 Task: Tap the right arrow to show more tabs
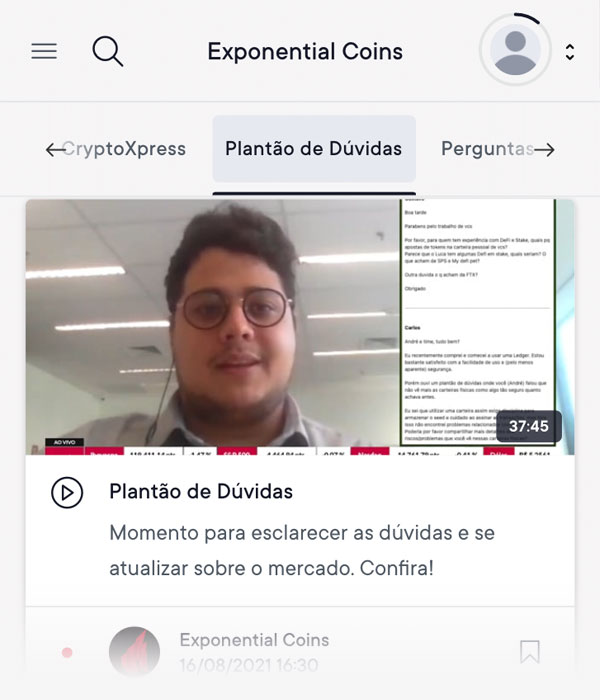click(544, 150)
